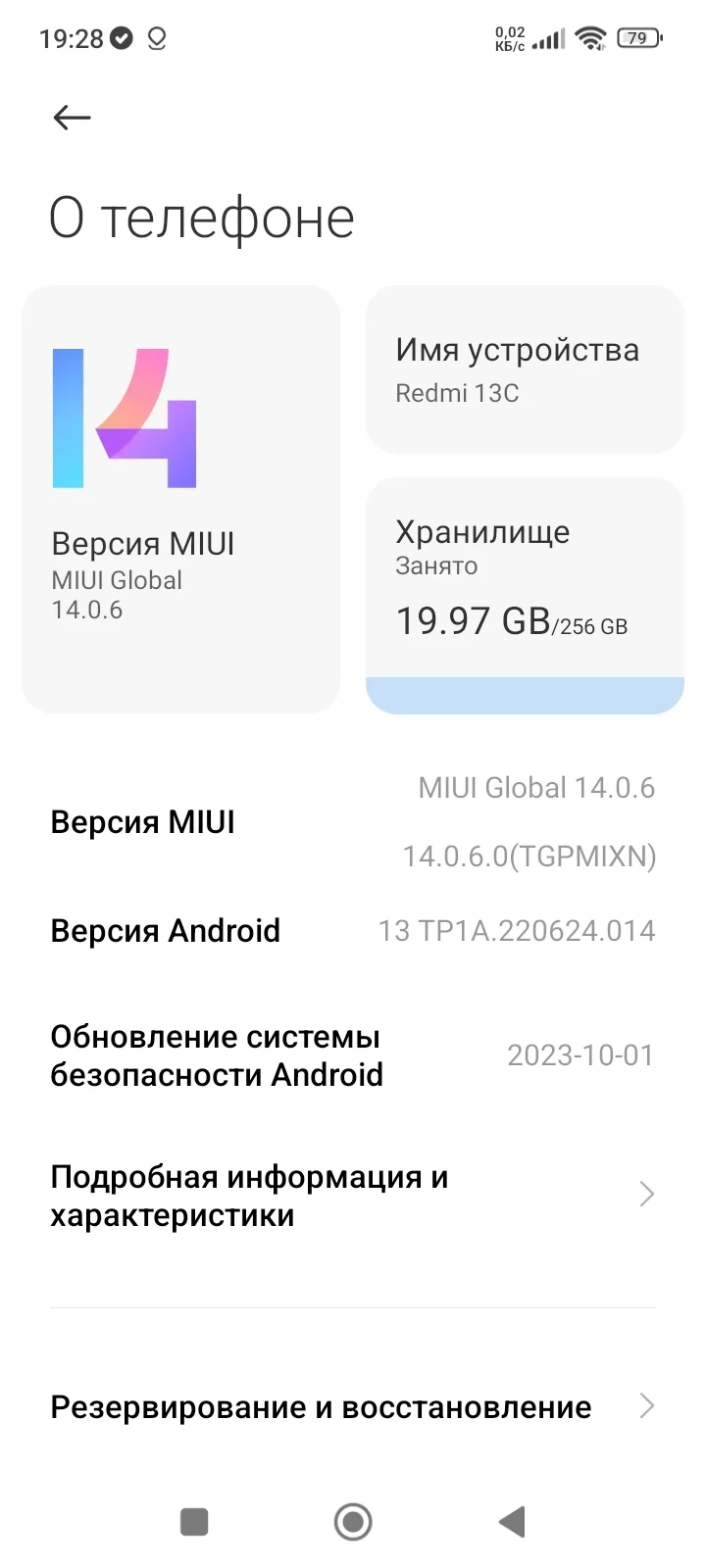Open the MIUI 14 version card
Viewport: 706px width, 1568px height.
point(180,499)
